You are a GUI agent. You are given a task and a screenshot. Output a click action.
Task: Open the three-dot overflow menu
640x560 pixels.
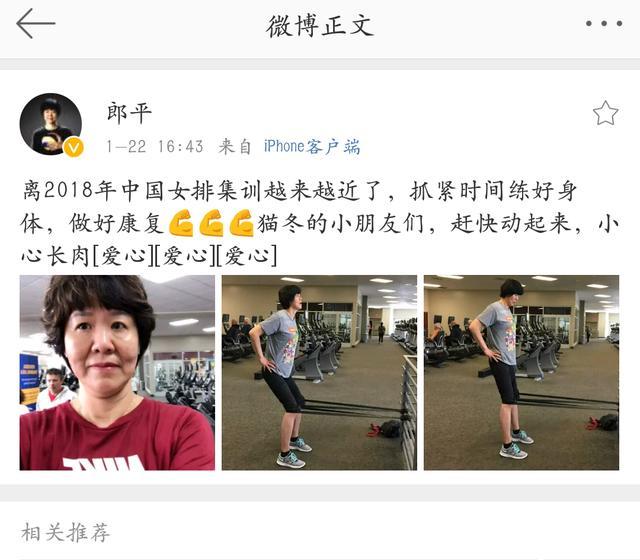point(603,24)
